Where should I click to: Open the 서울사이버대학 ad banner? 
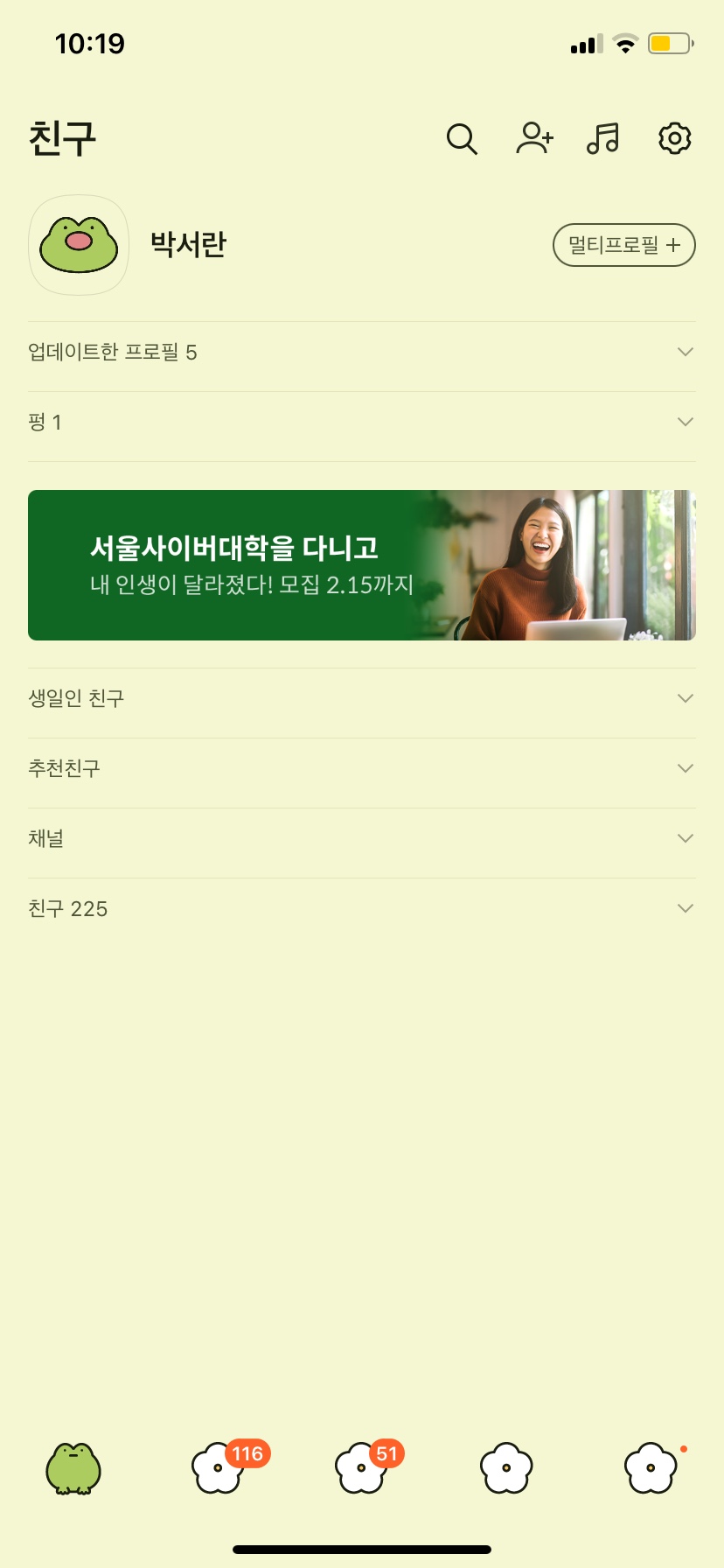pos(362,565)
